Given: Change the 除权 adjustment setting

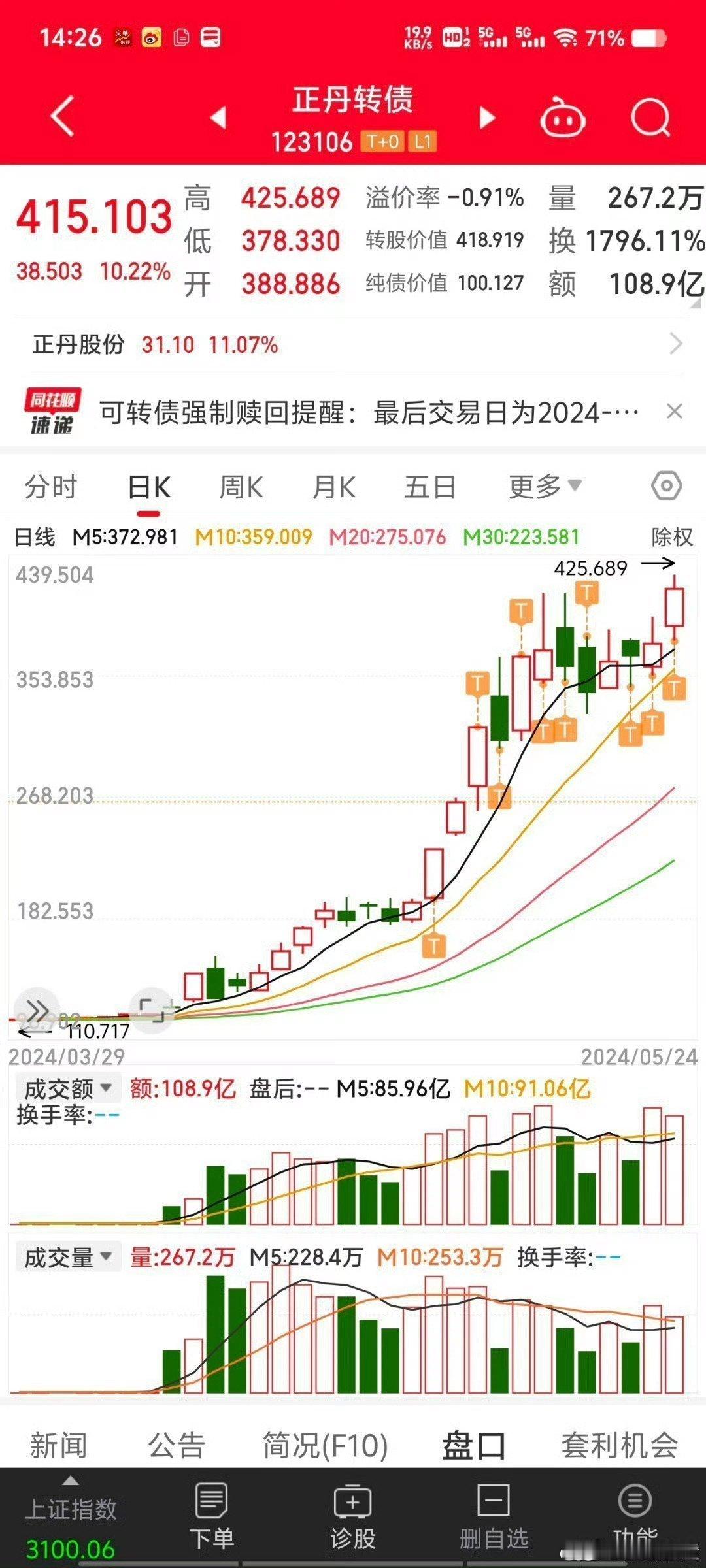Looking at the screenshot, I should (x=671, y=537).
